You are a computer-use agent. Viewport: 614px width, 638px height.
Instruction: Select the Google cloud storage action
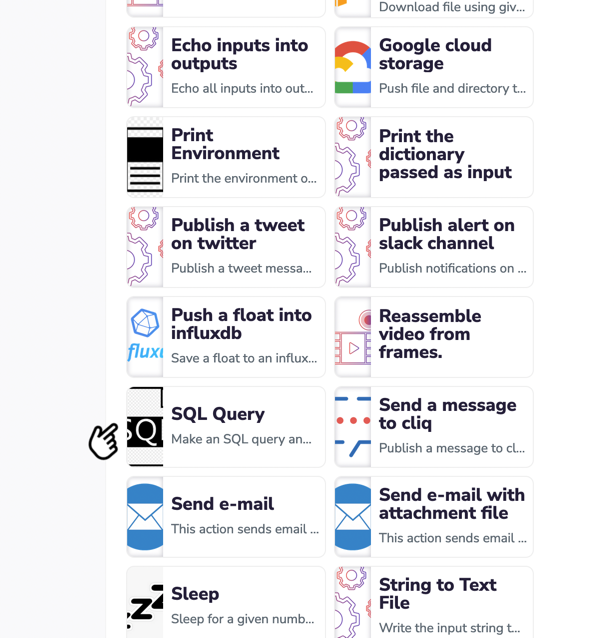434,67
